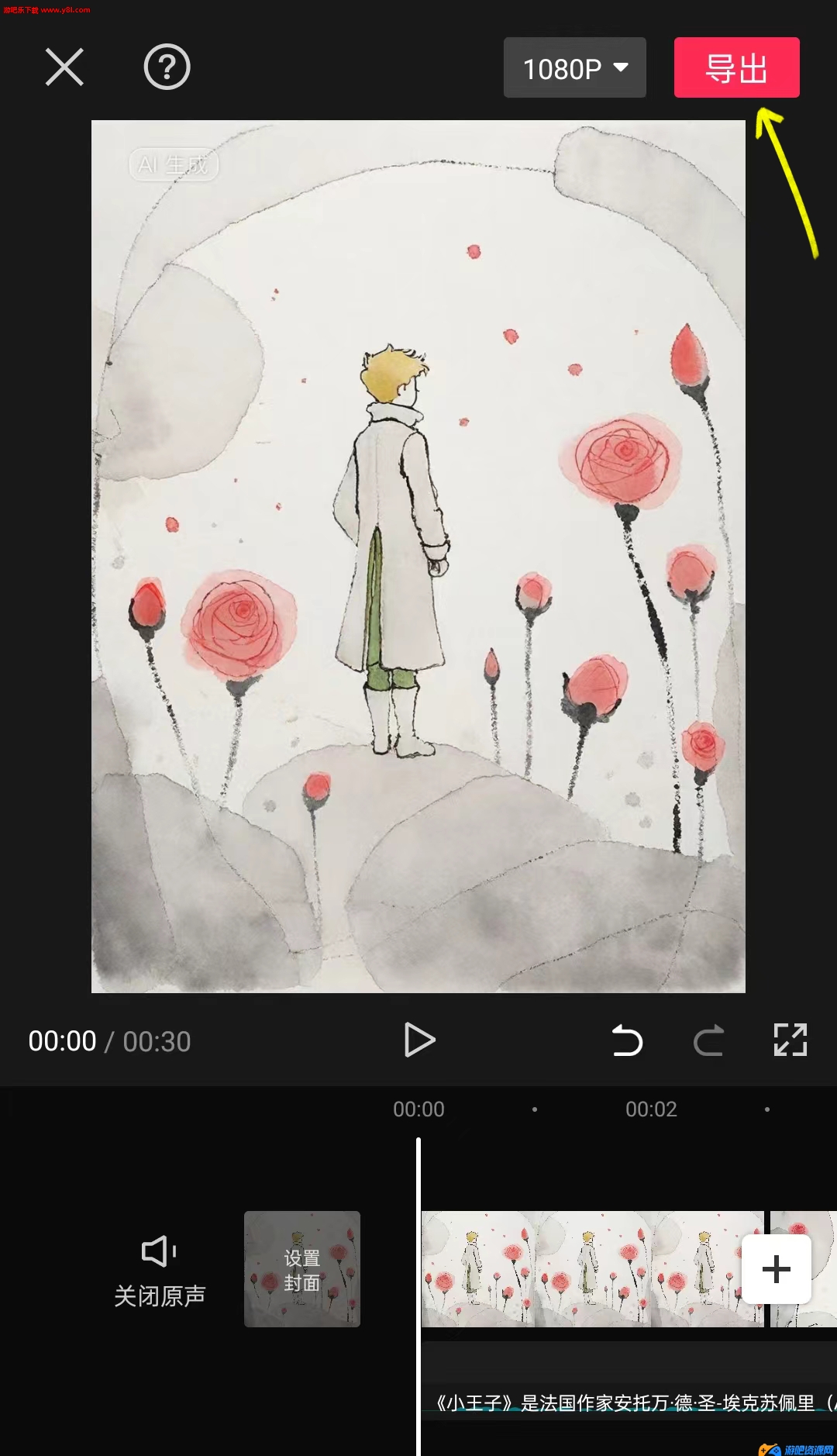This screenshot has width=837, height=1456.
Task: Open 设置封面 to set cover
Action: pyautogui.click(x=302, y=1269)
